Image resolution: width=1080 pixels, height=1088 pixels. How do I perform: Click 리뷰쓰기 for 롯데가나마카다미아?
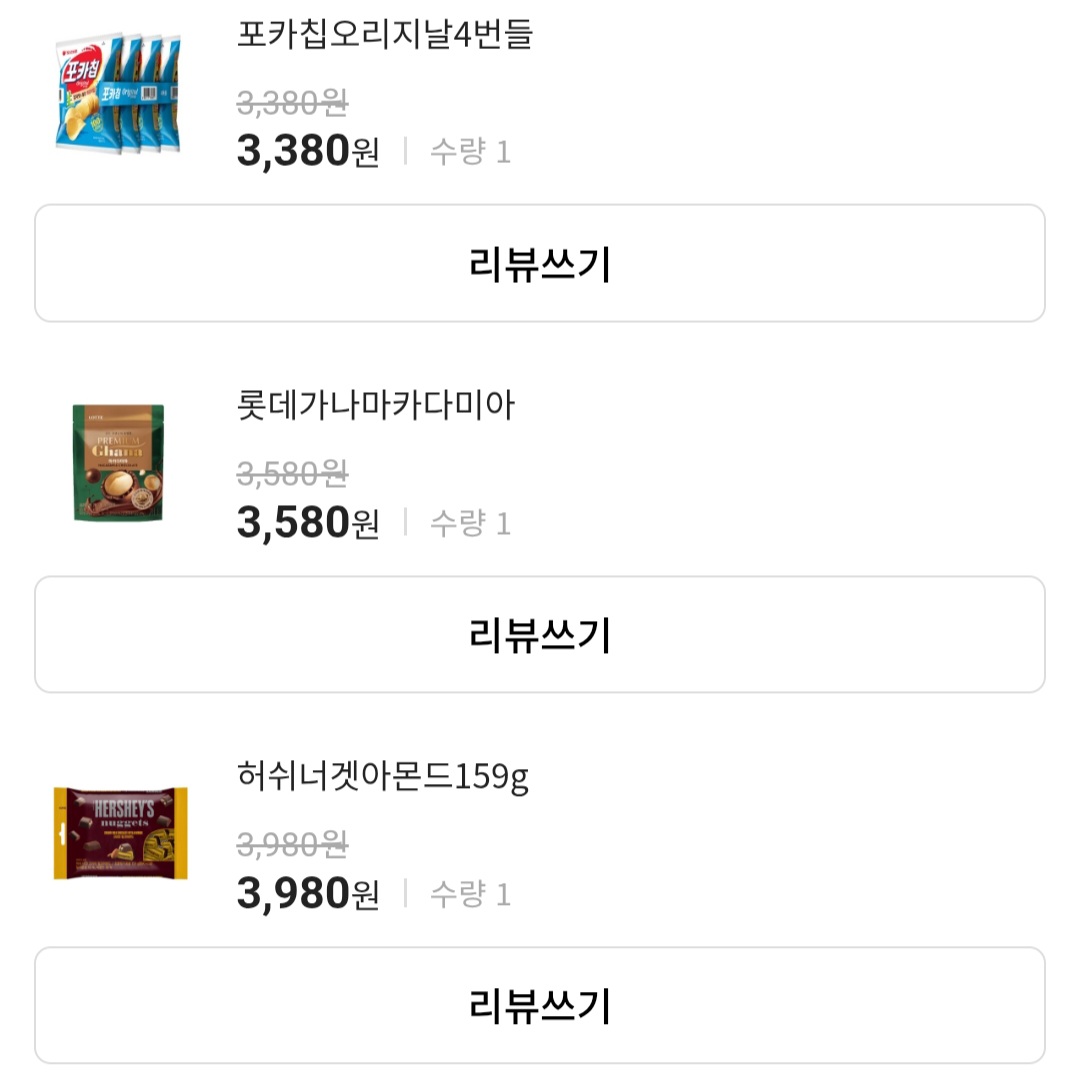[540, 632]
